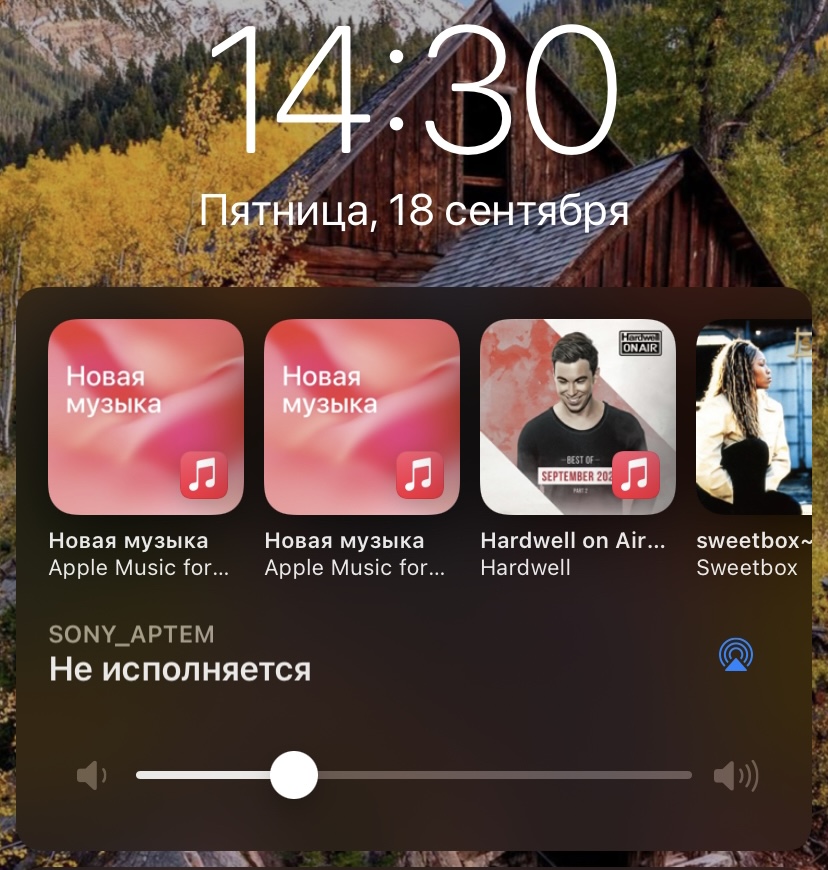The image size is (828, 870).
Task: Play Hardwell on Air album suggestion
Action: (x=578, y=417)
